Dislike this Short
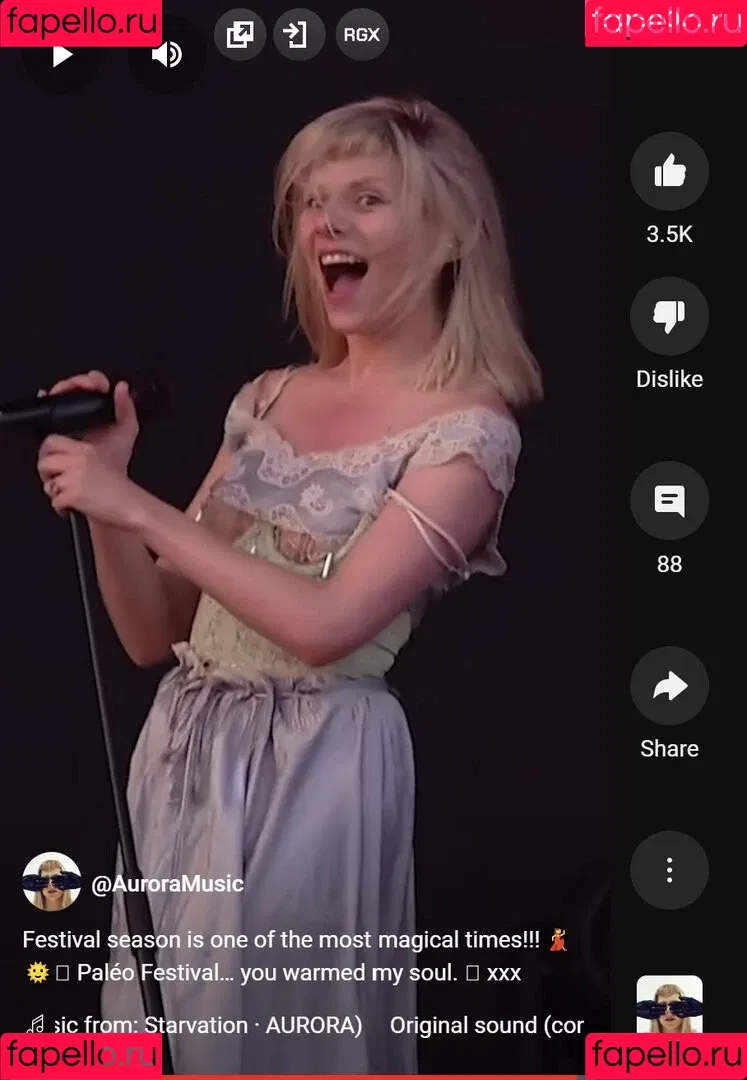 pos(669,317)
